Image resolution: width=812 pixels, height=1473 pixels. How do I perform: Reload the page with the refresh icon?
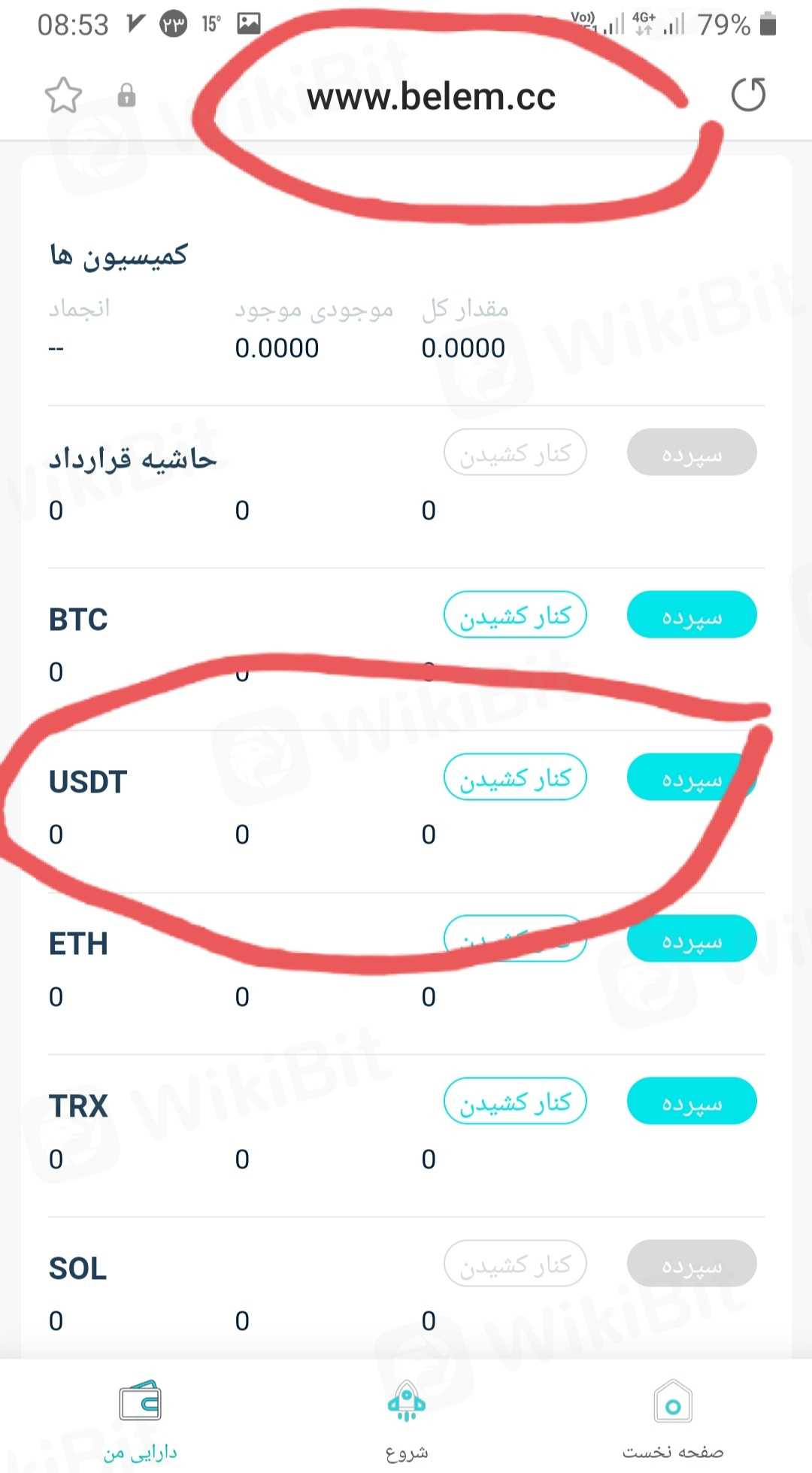[748, 95]
